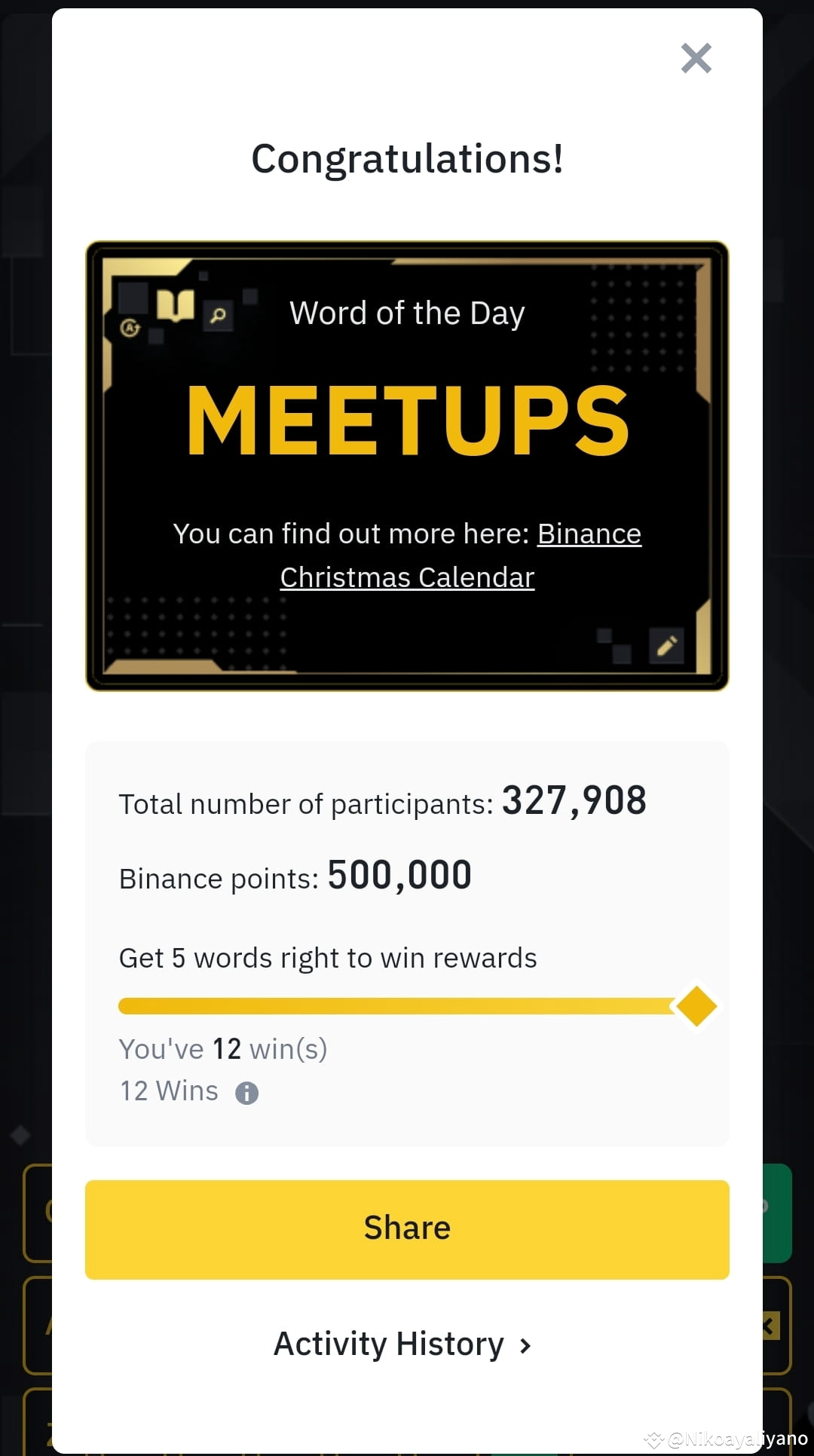
Task: Click the 12 win(s) counter text
Action: click(223, 1048)
